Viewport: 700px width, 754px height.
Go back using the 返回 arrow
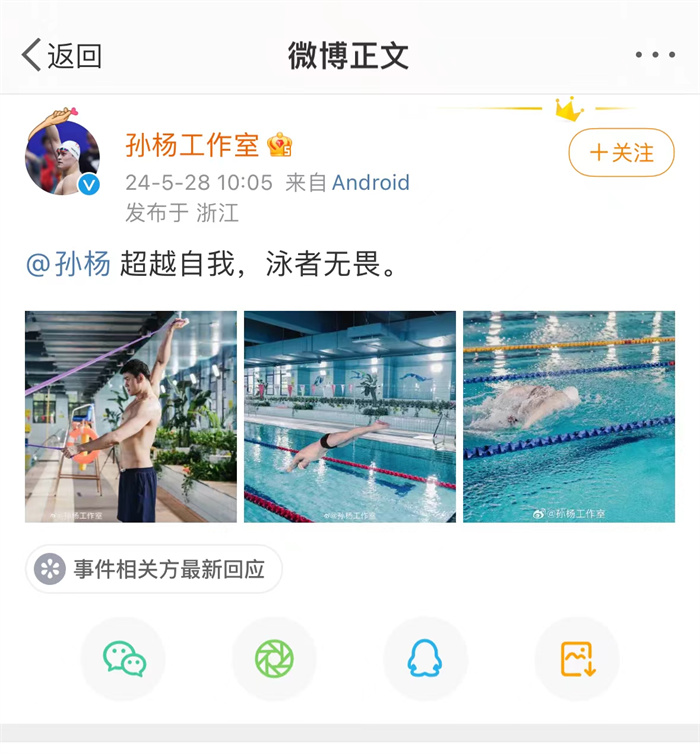[x=60, y=56]
